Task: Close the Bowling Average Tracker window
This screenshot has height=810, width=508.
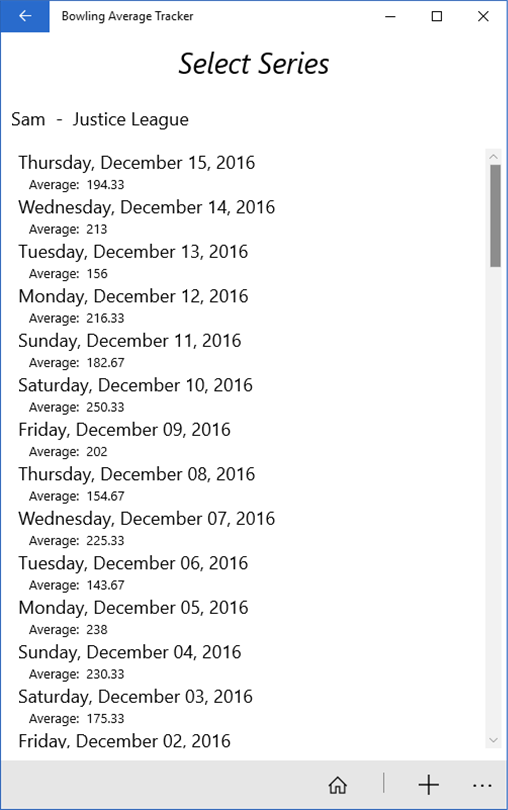Action: (483, 16)
